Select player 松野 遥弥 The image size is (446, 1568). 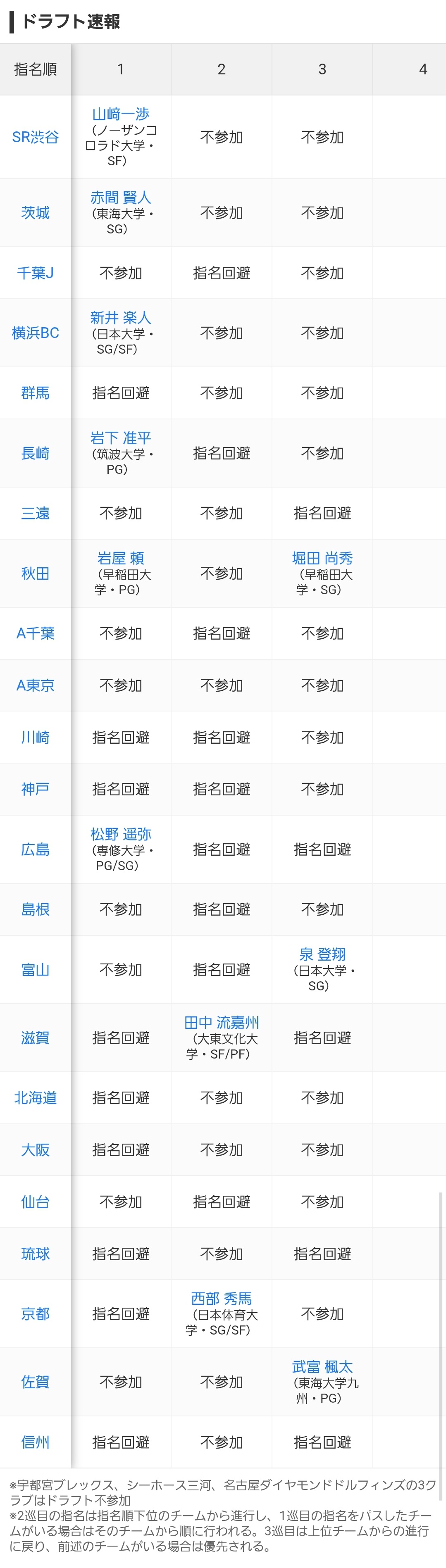pyautogui.click(x=121, y=834)
